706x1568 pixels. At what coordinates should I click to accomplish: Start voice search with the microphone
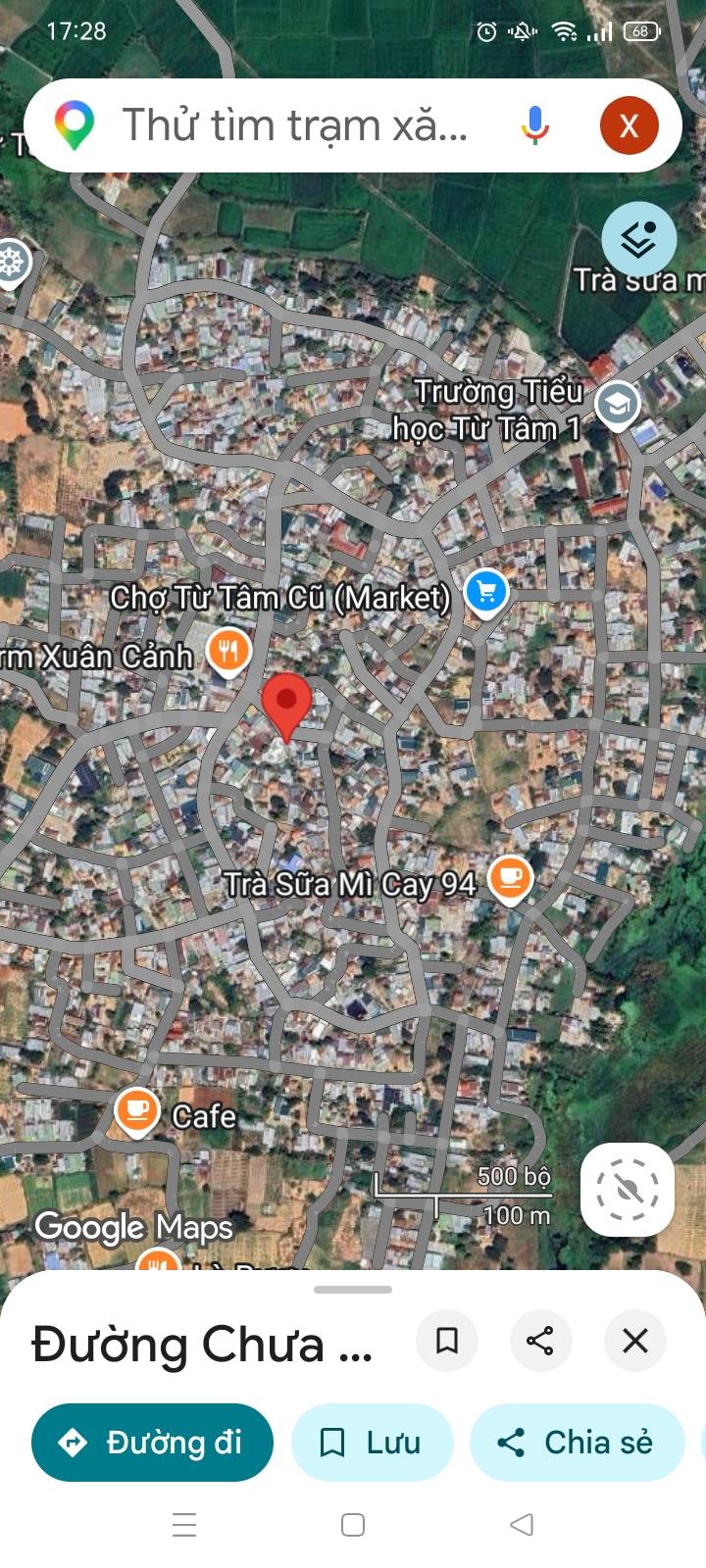click(534, 125)
